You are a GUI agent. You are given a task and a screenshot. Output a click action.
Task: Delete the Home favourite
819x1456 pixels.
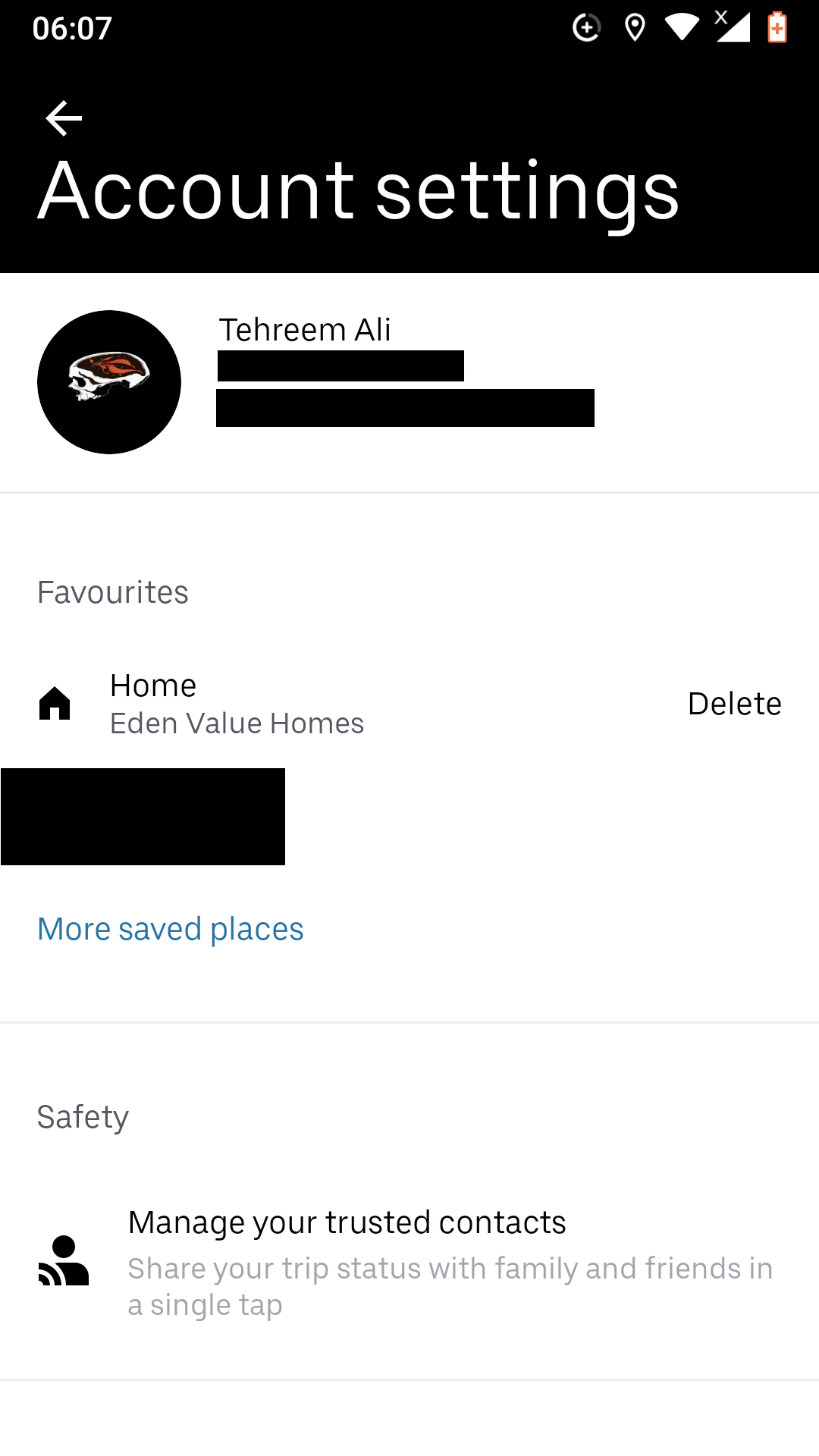coord(734,704)
